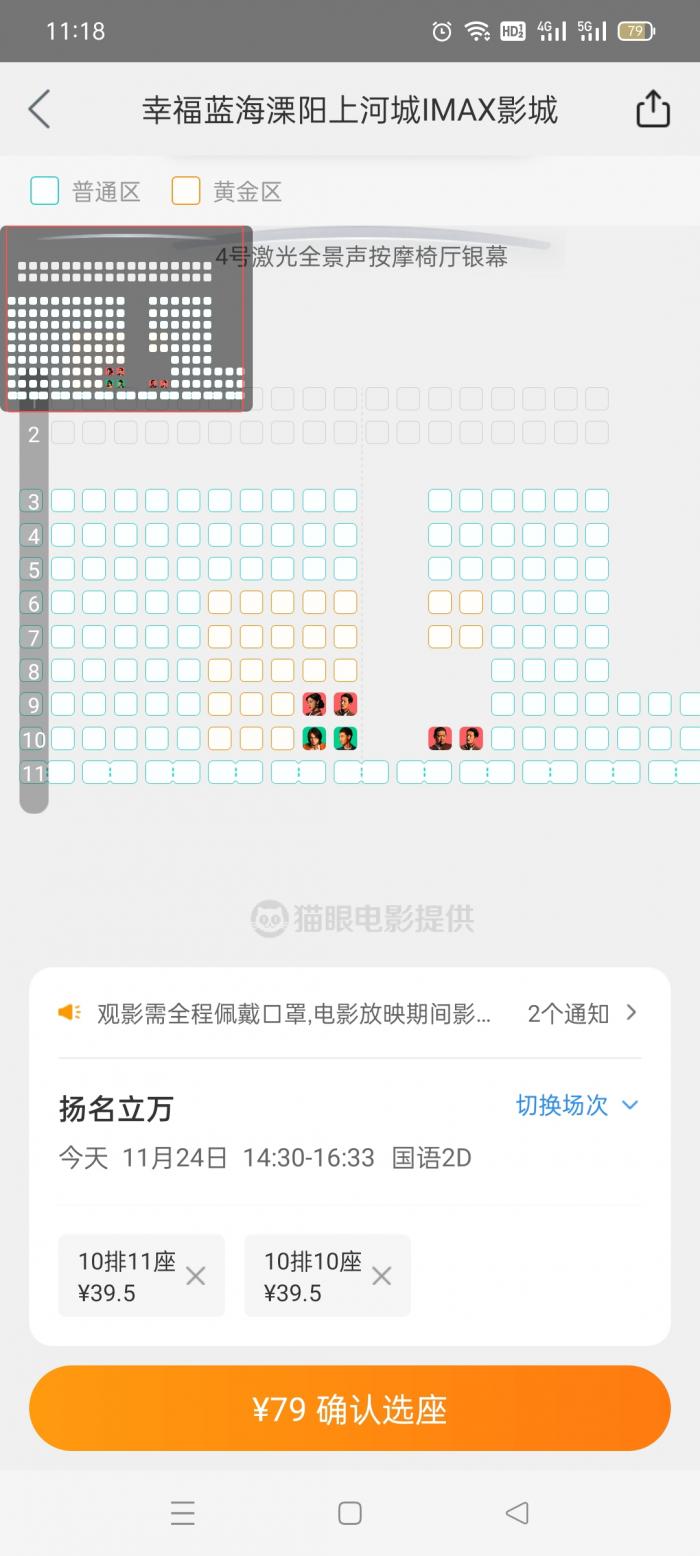
Task: Pick the first gold seat in row 6
Action: click(x=220, y=603)
